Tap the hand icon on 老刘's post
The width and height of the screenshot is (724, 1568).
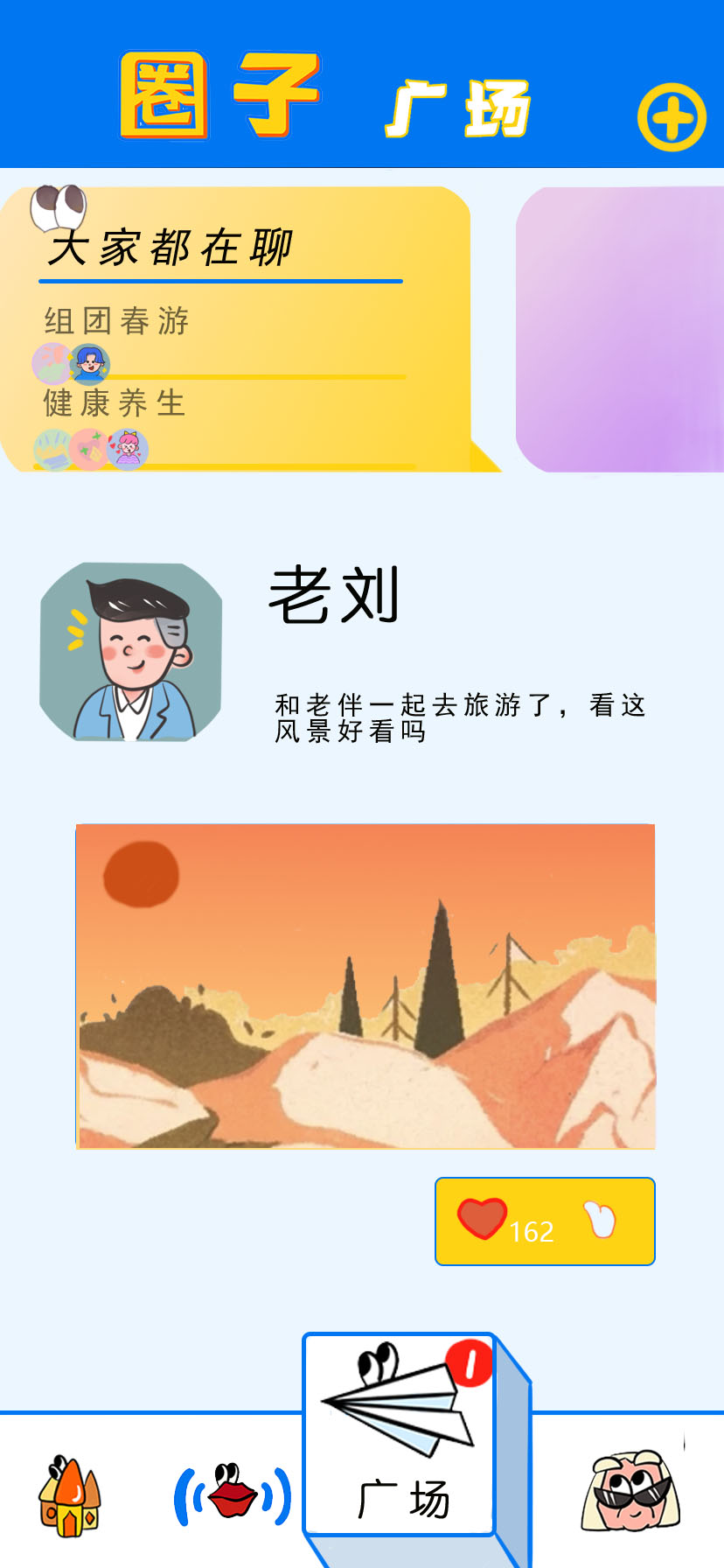(x=601, y=1220)
